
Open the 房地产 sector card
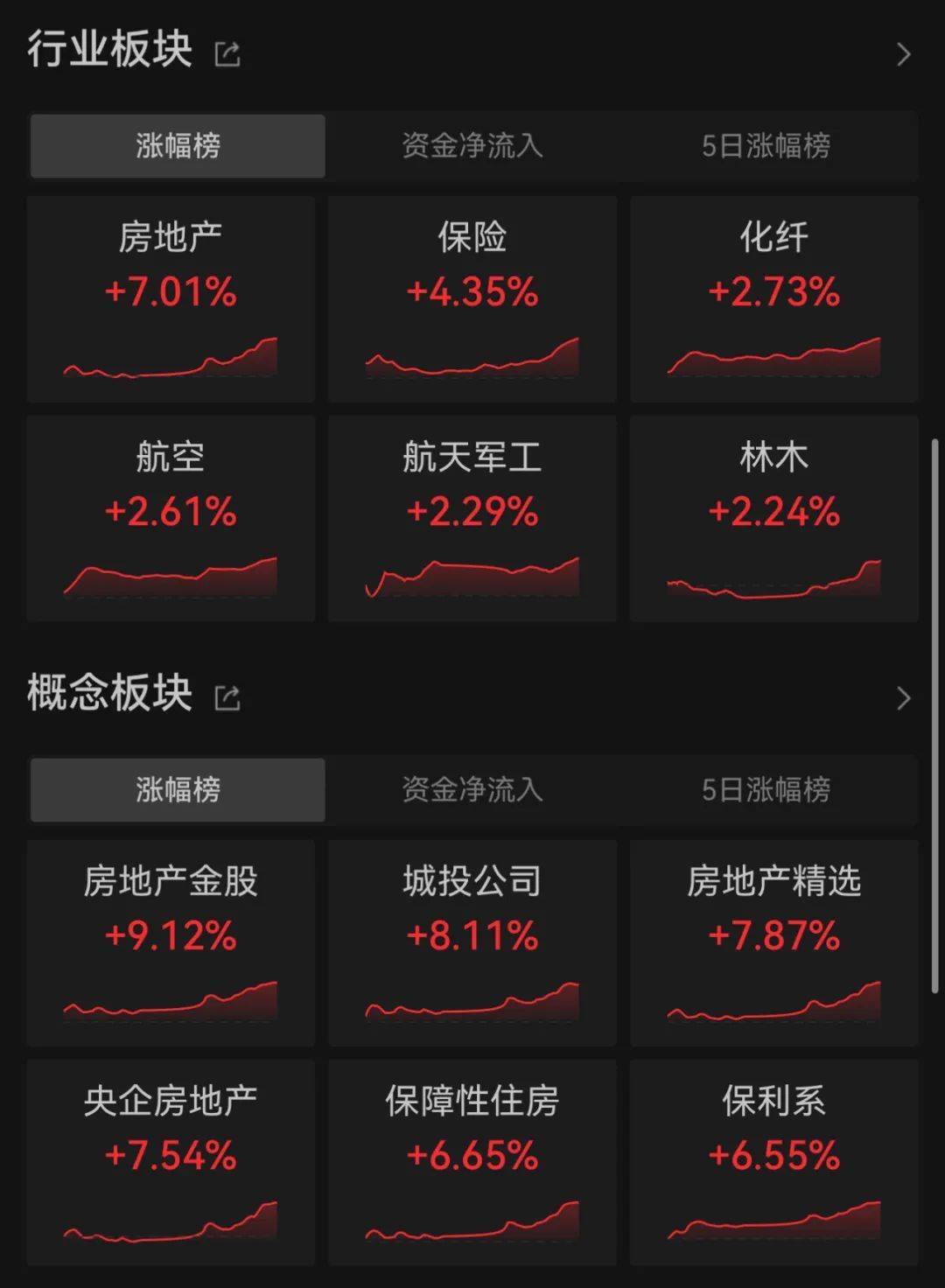pos(170,300)
